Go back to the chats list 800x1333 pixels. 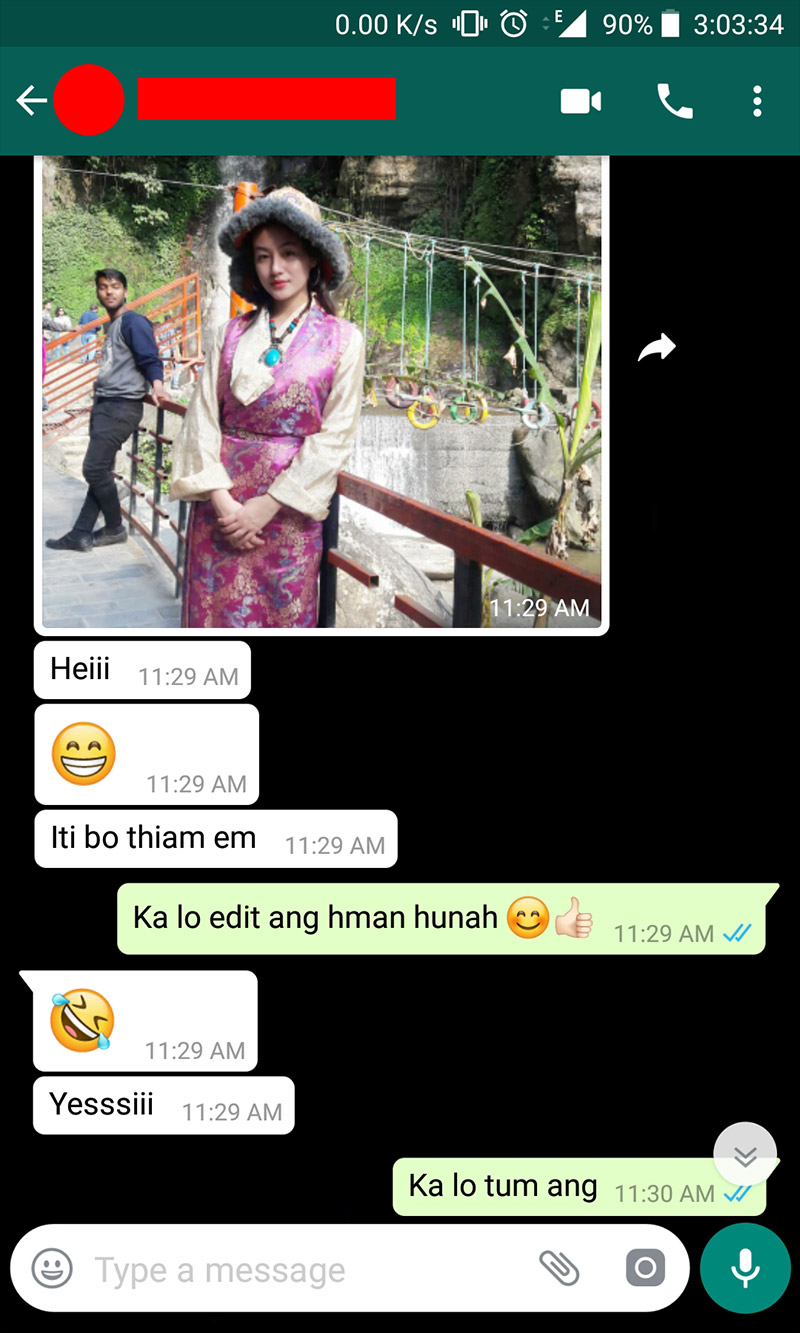tap(31, 100)
